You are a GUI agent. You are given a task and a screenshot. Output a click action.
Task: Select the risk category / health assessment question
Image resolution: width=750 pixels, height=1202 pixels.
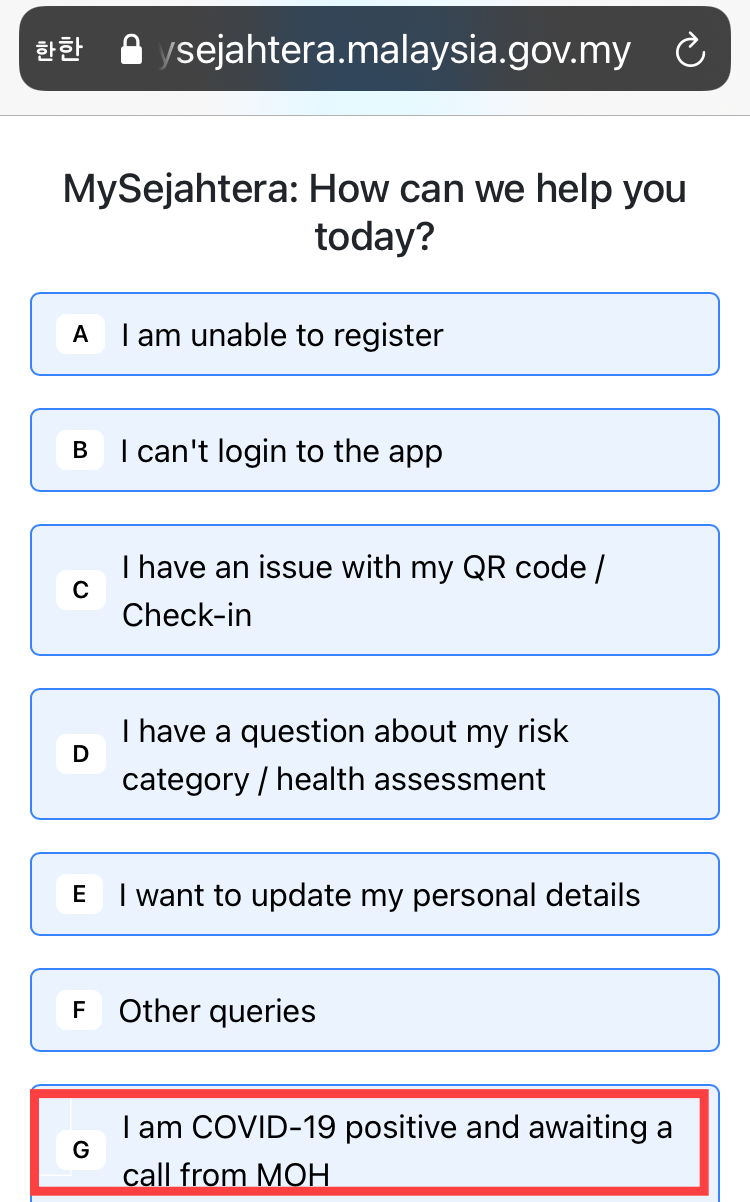click(x=375, y=754)
